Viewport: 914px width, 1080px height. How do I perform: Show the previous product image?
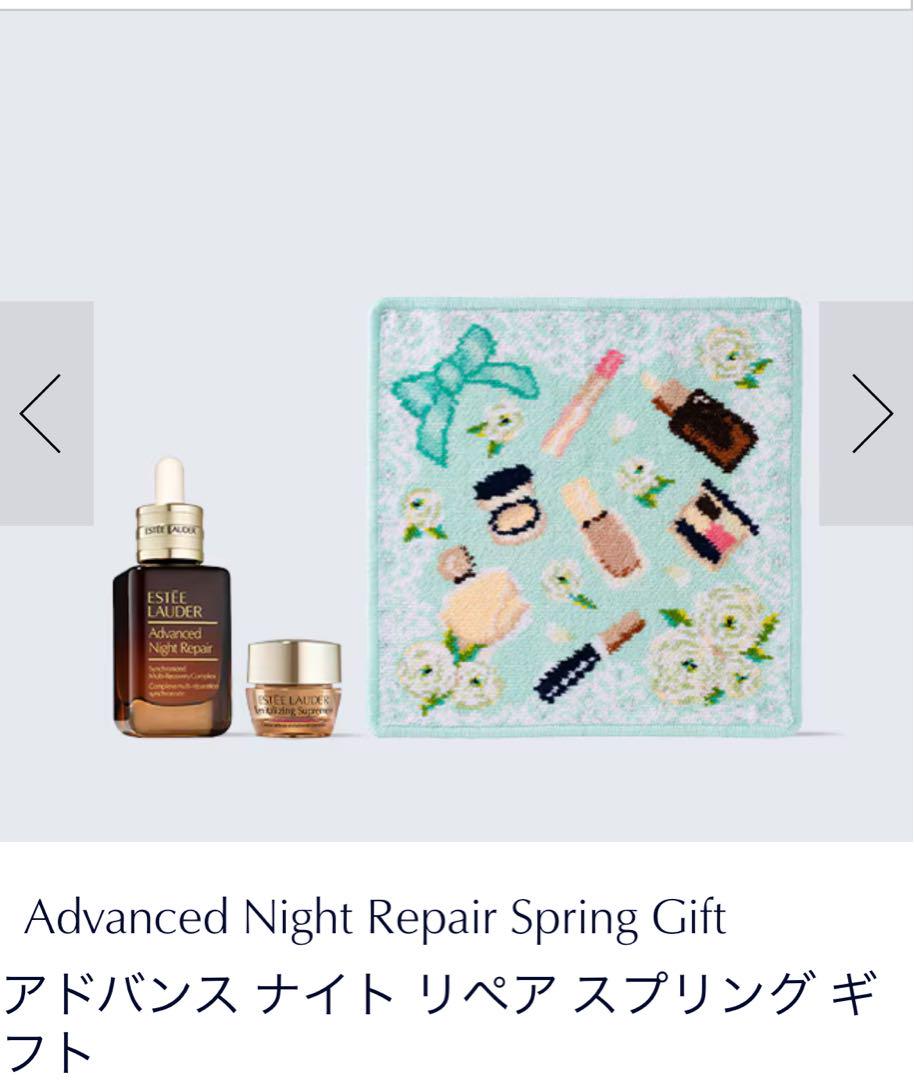42,414
